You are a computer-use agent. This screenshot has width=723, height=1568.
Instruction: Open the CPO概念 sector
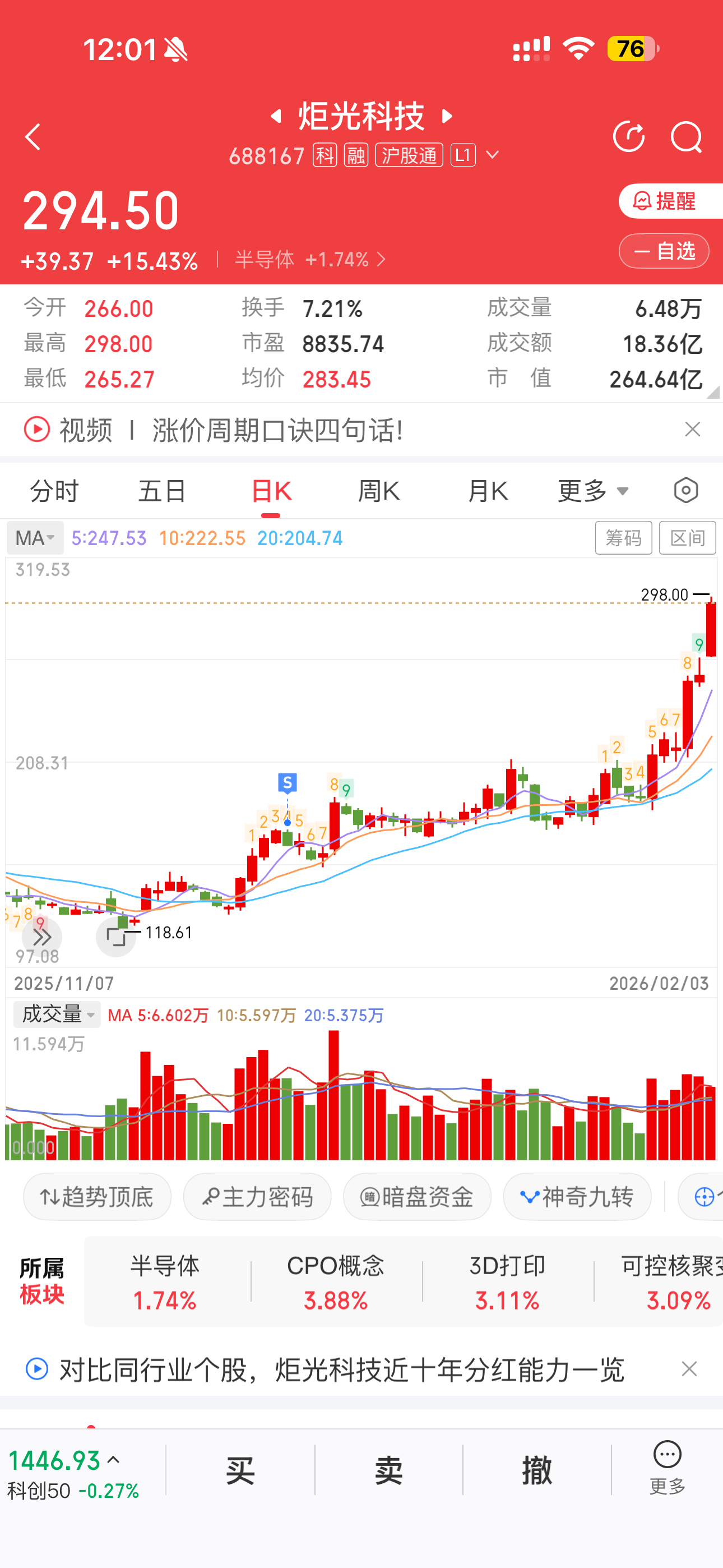[x=336, y=1282]
